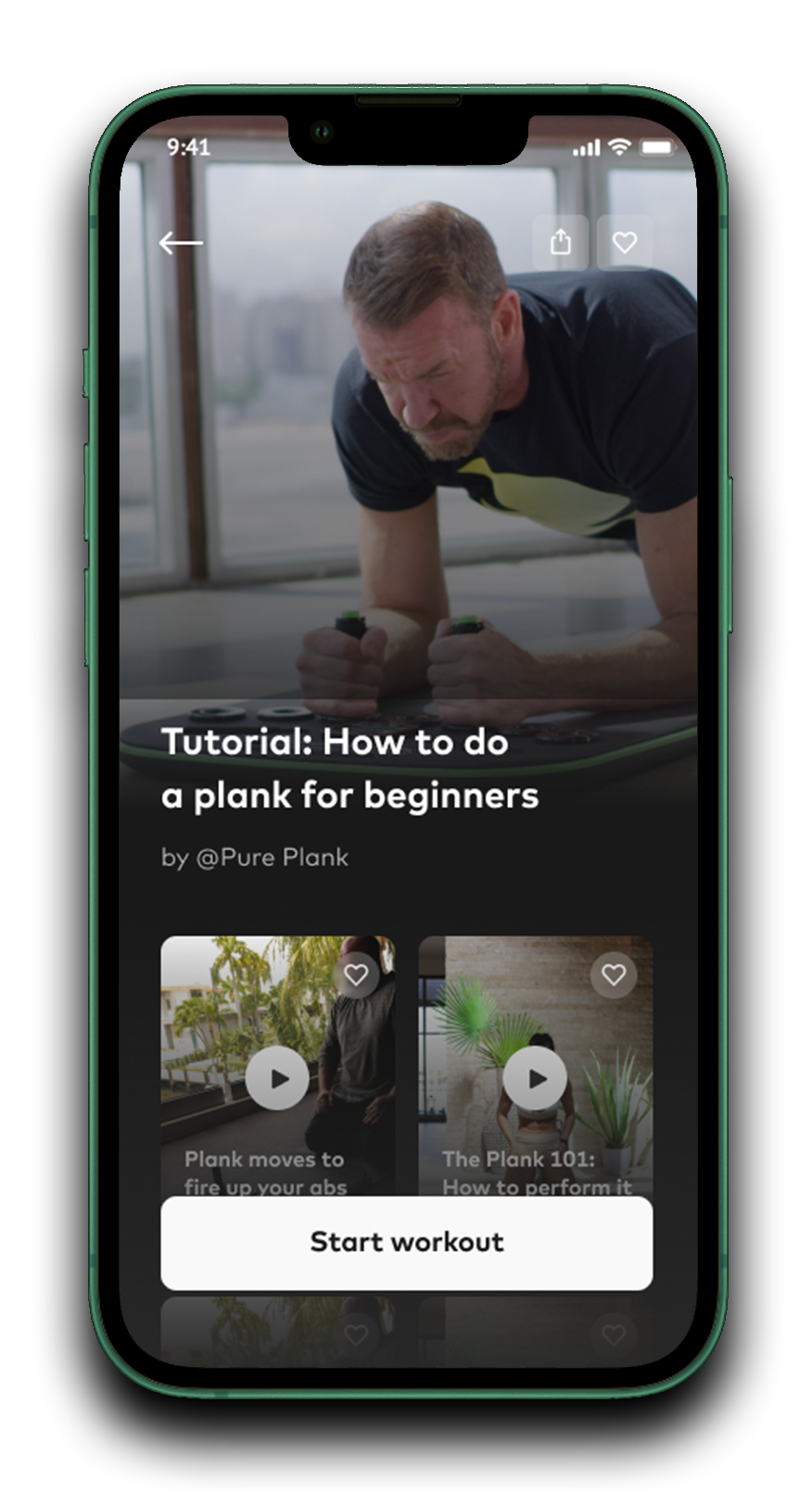The height and width of the screenshot is (1506, 812).
Task: Open the share options for this tutorial
Action: point(561,242)
